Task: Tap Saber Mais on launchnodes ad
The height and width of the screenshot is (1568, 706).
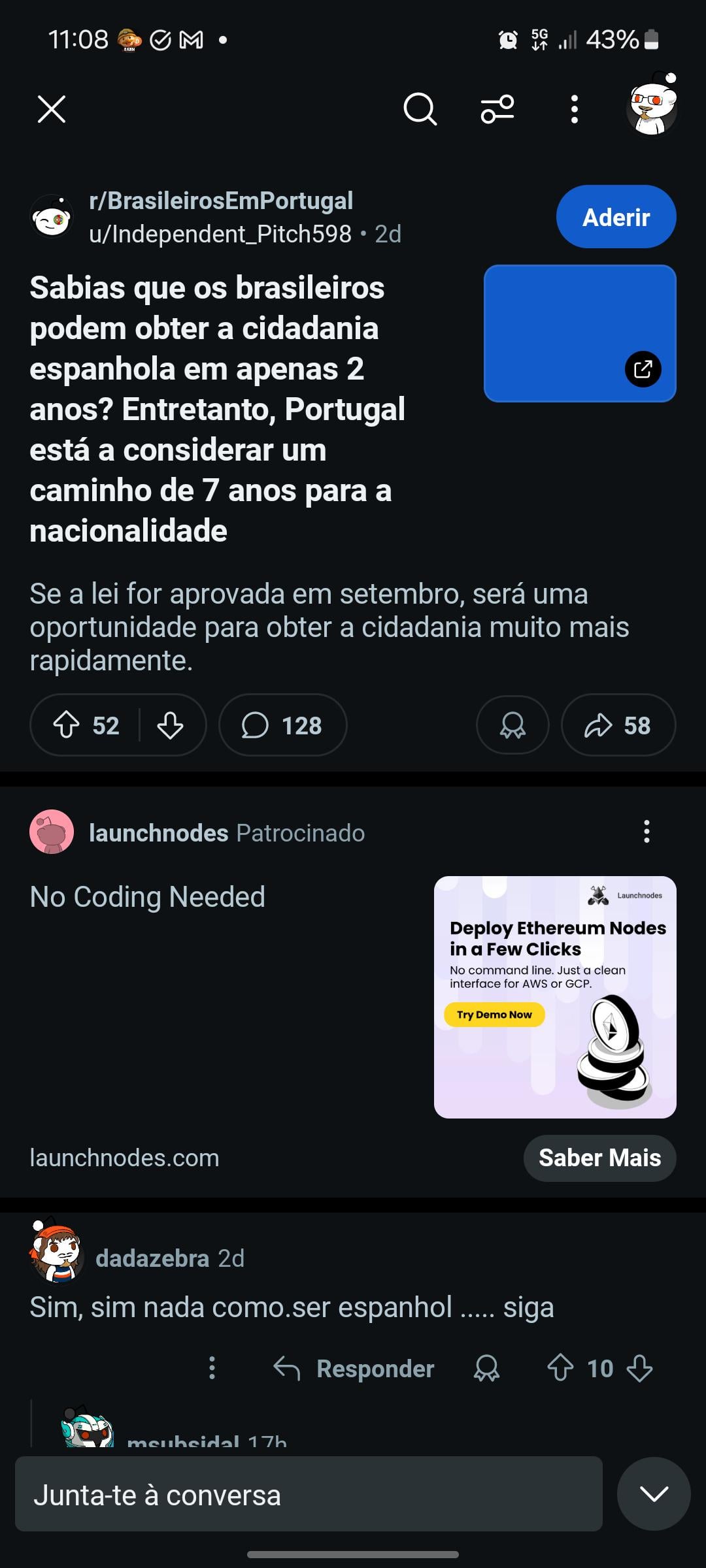Action: point(599,1158)
